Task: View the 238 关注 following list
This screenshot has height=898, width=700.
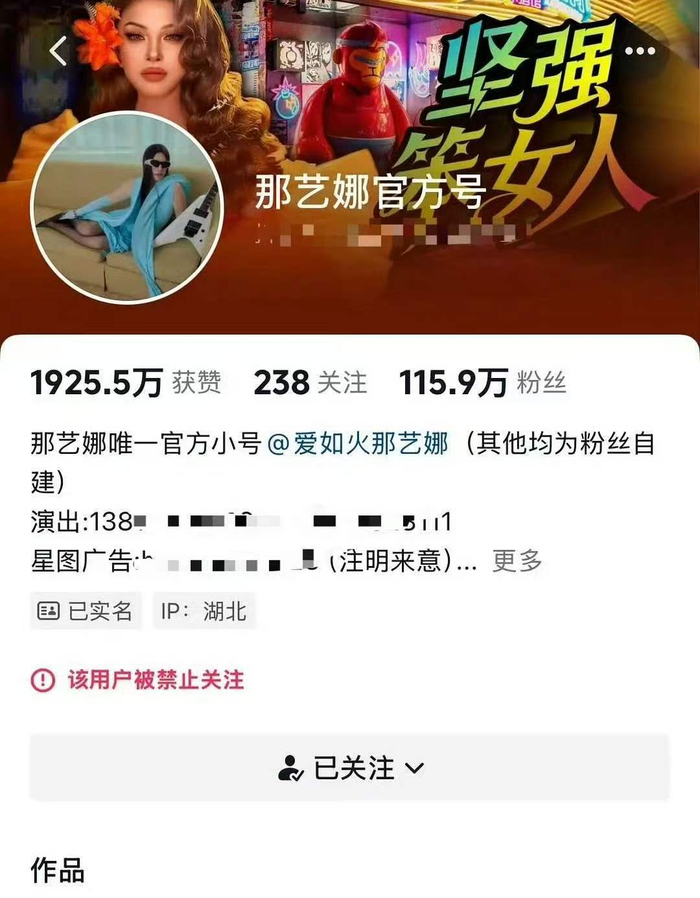Action: pyautogui.click(x=310, y=382)
